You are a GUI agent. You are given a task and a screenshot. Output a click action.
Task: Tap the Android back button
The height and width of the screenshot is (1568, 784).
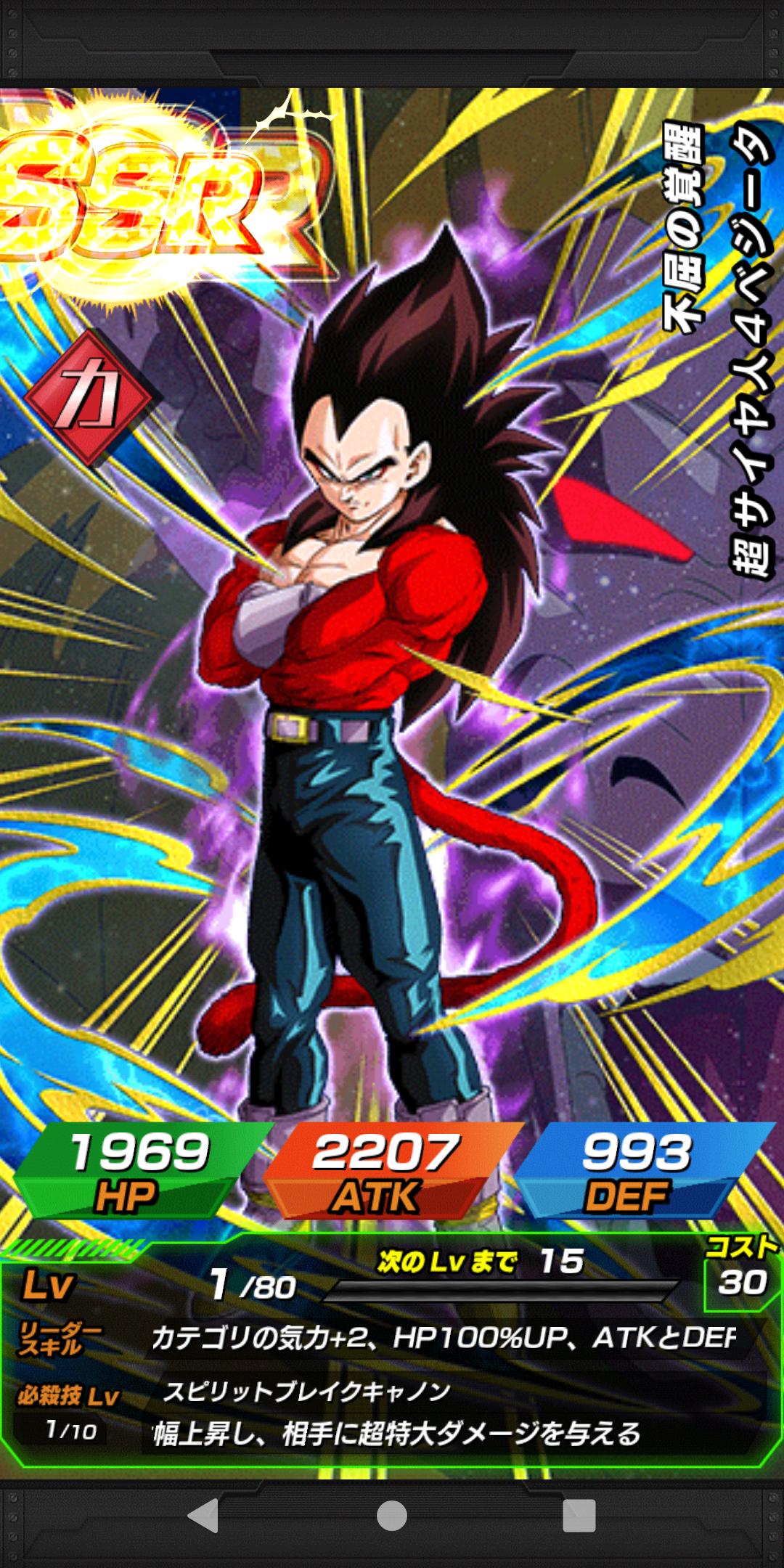tap(203, 1516)
